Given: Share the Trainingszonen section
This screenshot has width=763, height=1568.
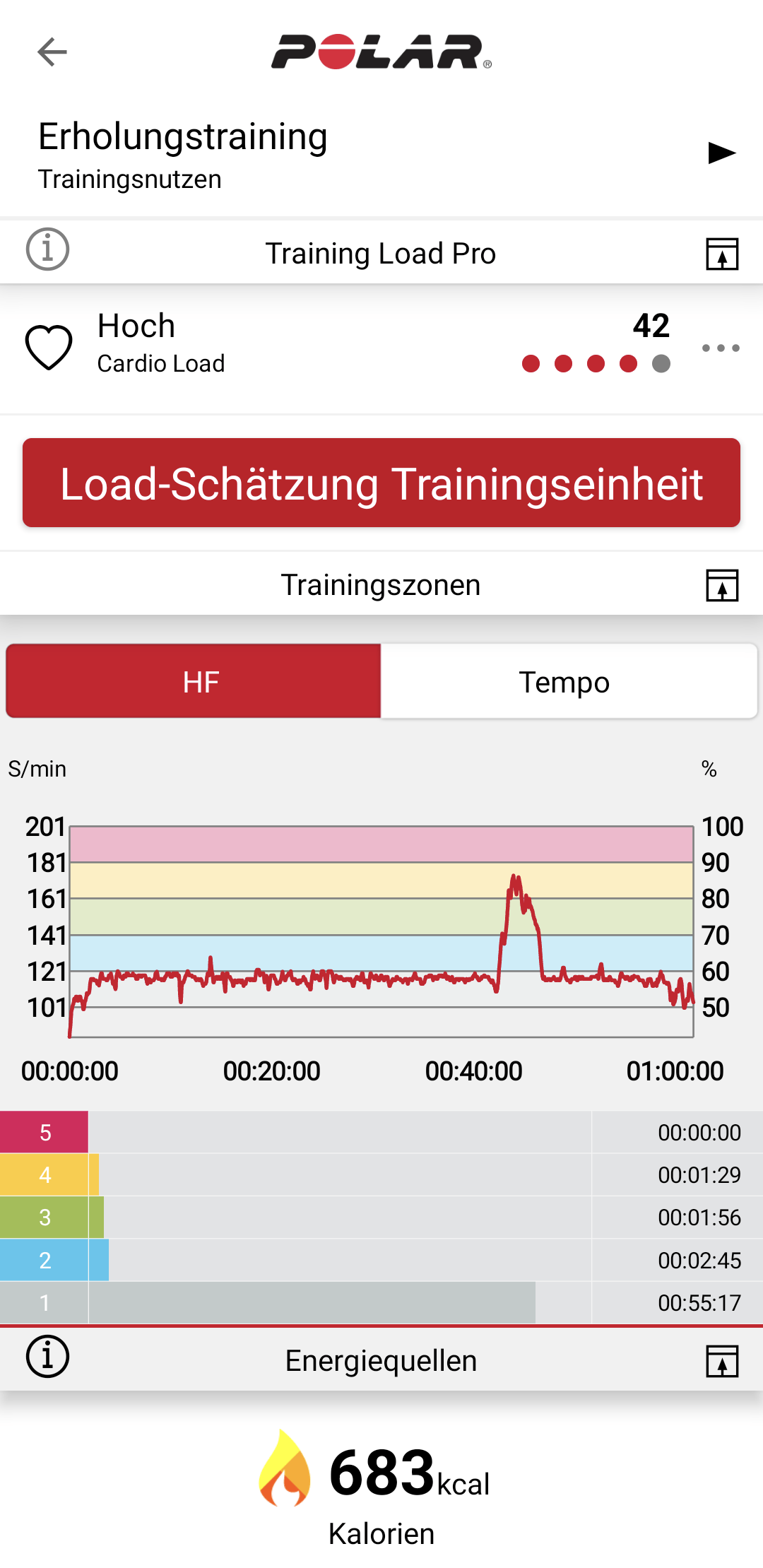Looking at the screenshot, I should (x=722, y=585).
